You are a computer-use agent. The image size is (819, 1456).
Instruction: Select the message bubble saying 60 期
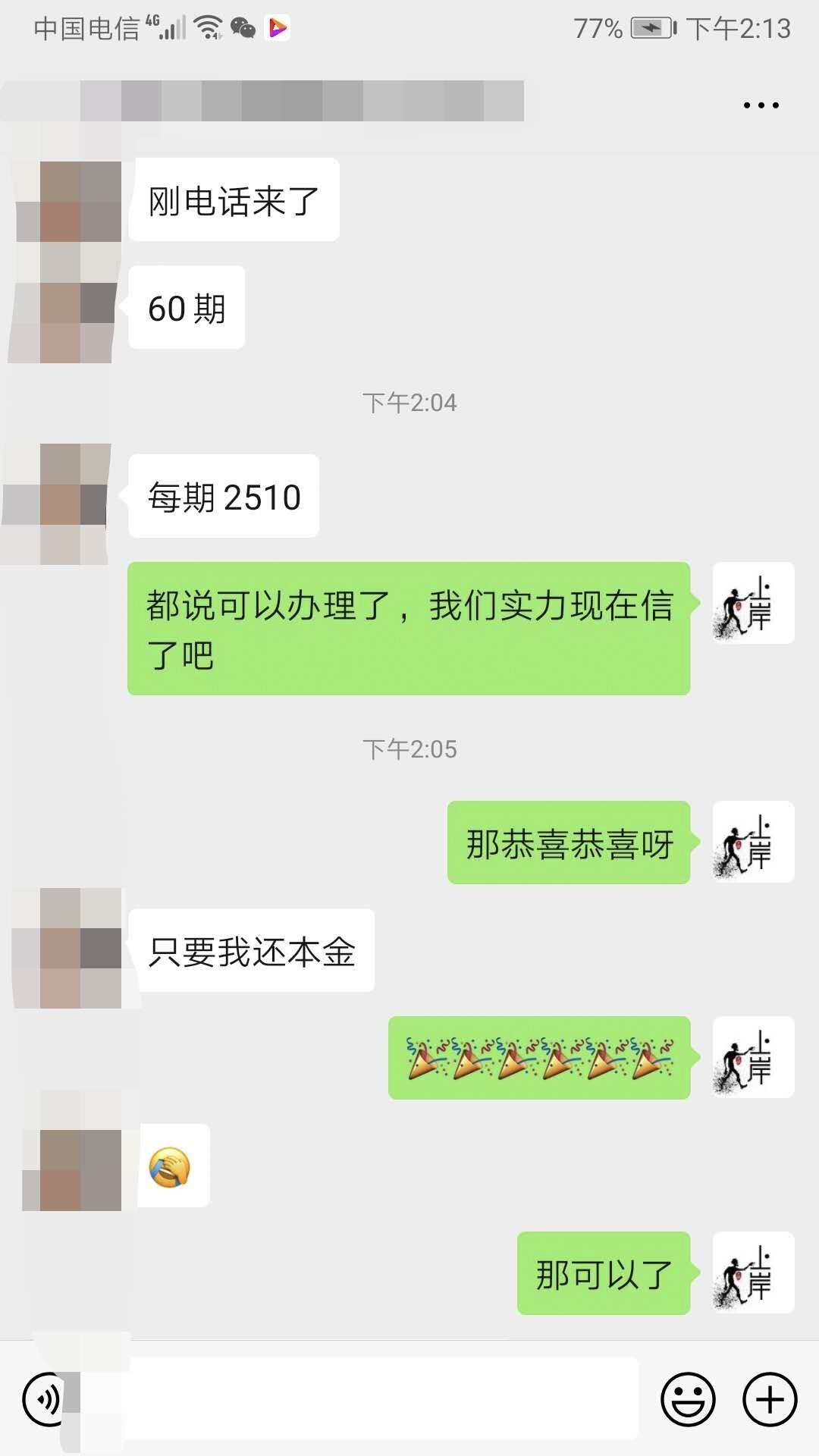pos(185,307)
